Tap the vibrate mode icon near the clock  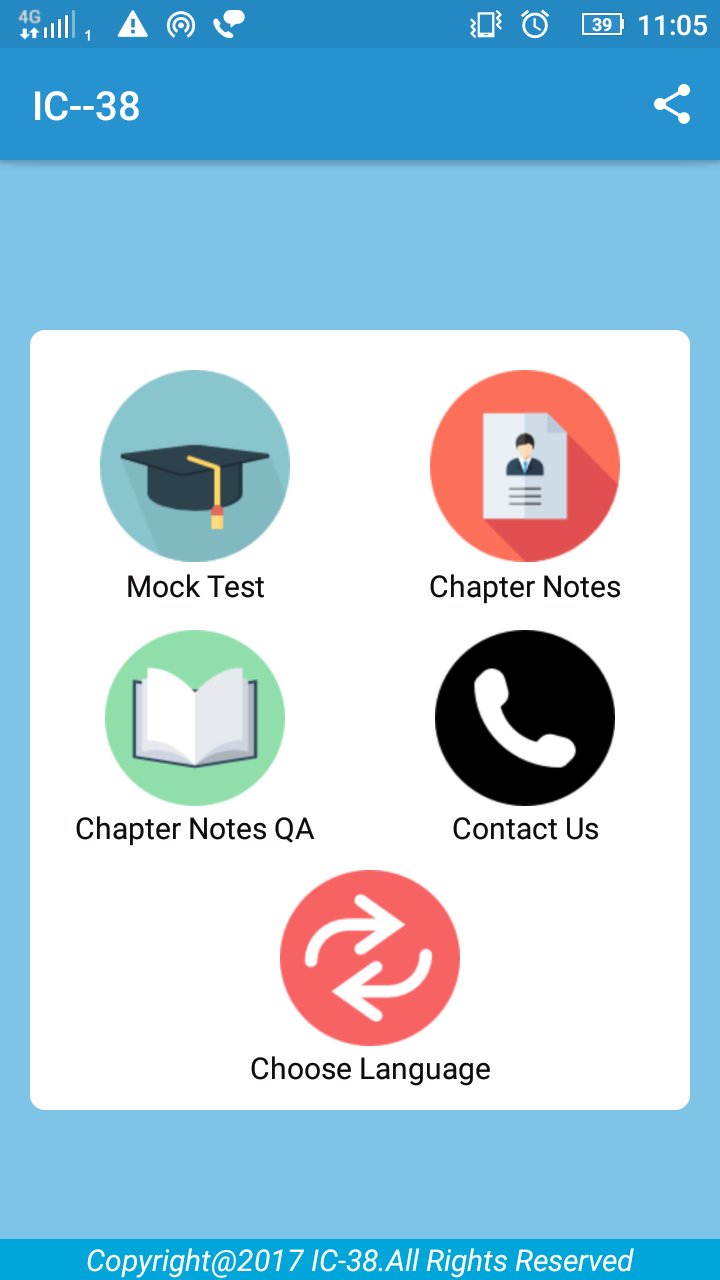coord(484,24)
